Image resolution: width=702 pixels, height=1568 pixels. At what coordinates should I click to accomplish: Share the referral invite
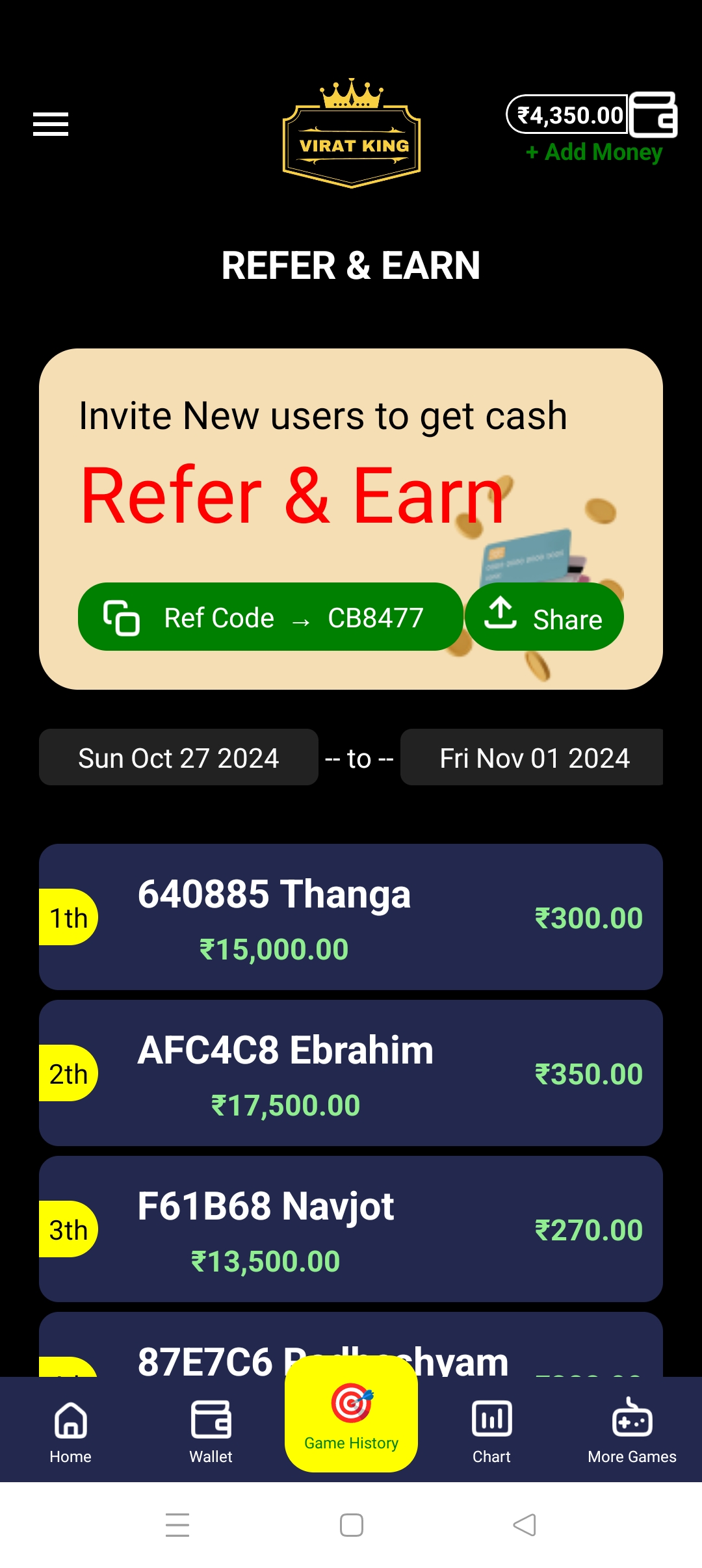[545, 617]
